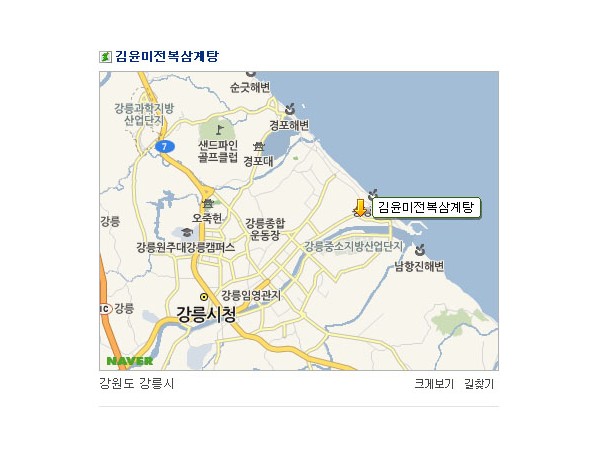This screenshot has width=600, height=450.
Task: Tap the 김윤미전복삼계탕 map marker
Action: [360, 208]
